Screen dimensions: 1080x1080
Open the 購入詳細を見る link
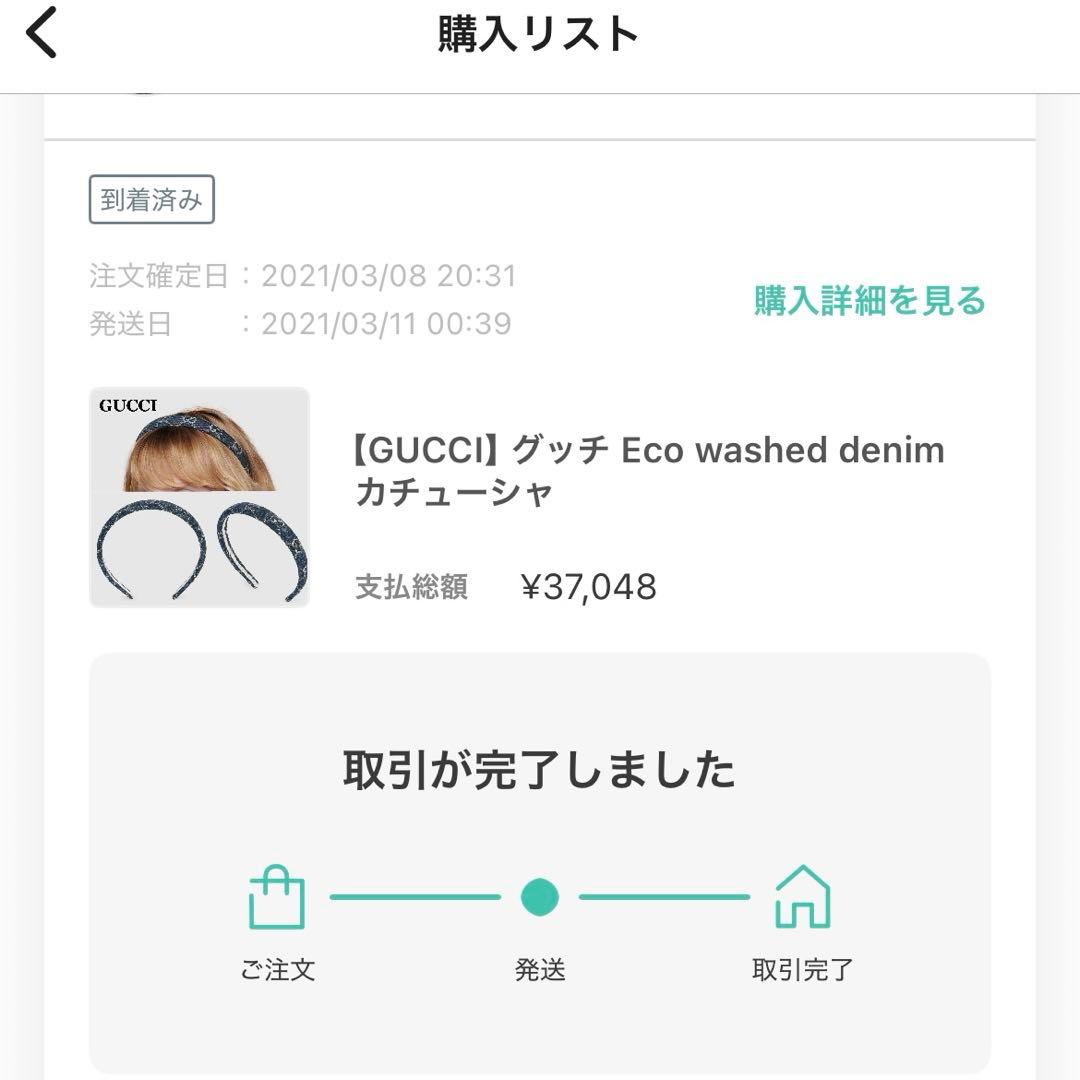point(869,300)
